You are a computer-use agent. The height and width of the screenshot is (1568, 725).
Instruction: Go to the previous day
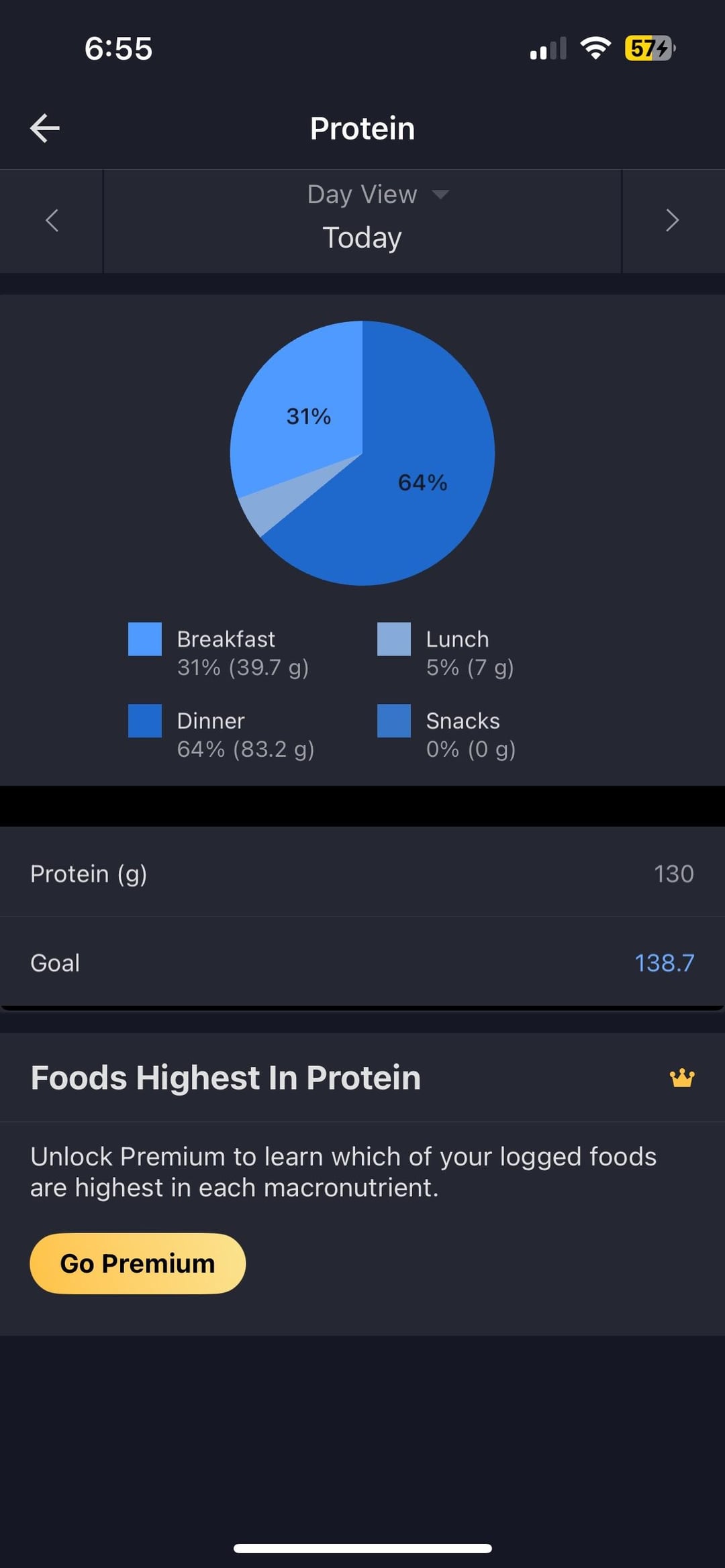coord(52,221)
